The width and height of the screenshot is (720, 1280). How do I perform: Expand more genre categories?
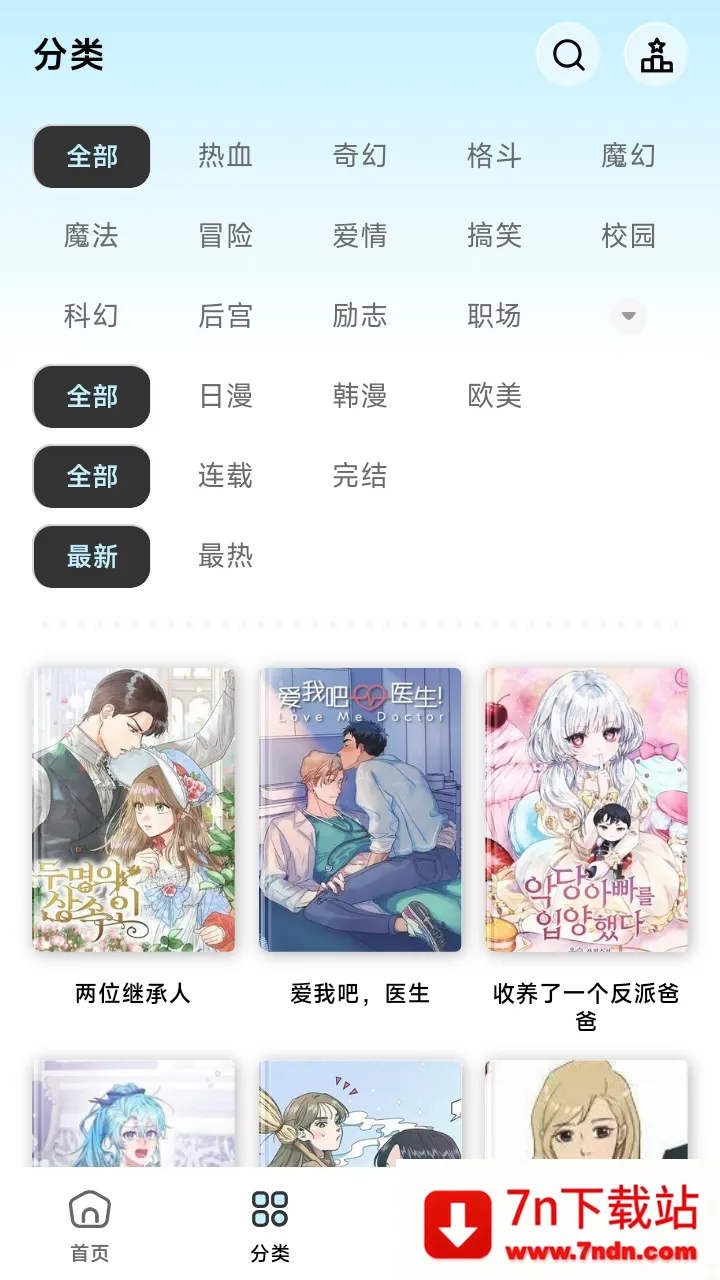click(x=628, y=316)
